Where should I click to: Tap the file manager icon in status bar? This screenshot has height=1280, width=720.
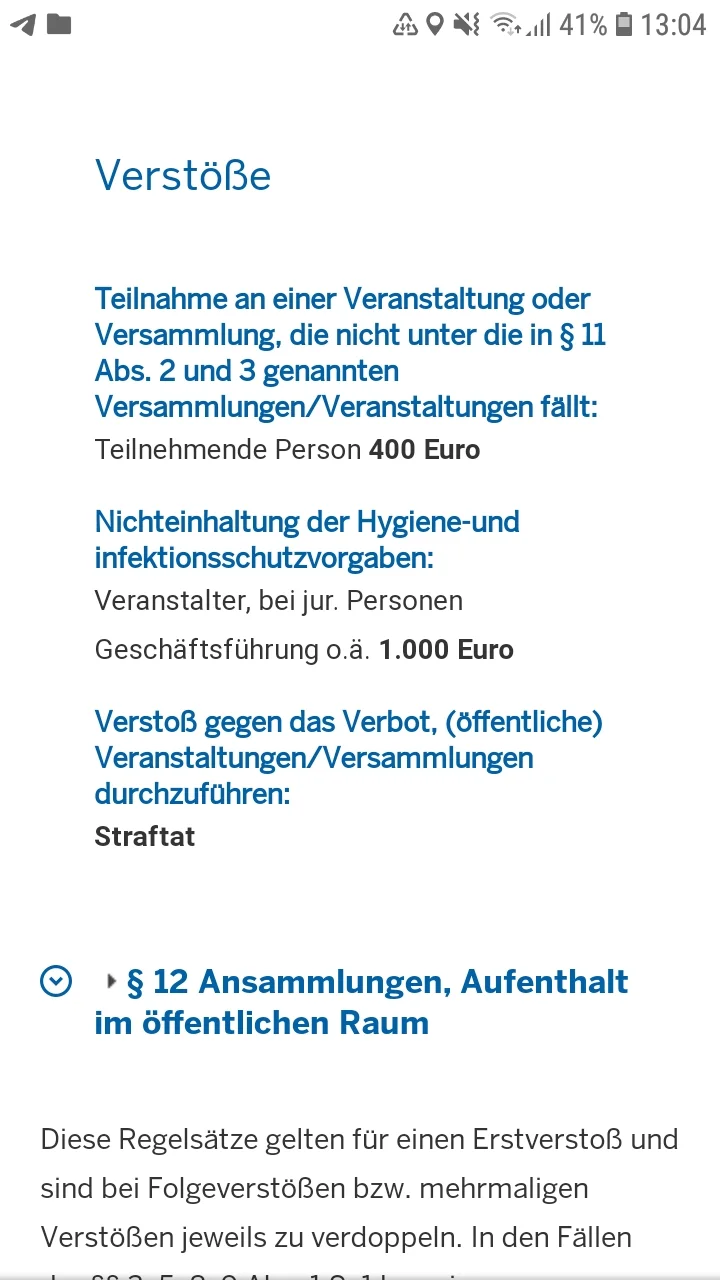[x=58, y=25]
